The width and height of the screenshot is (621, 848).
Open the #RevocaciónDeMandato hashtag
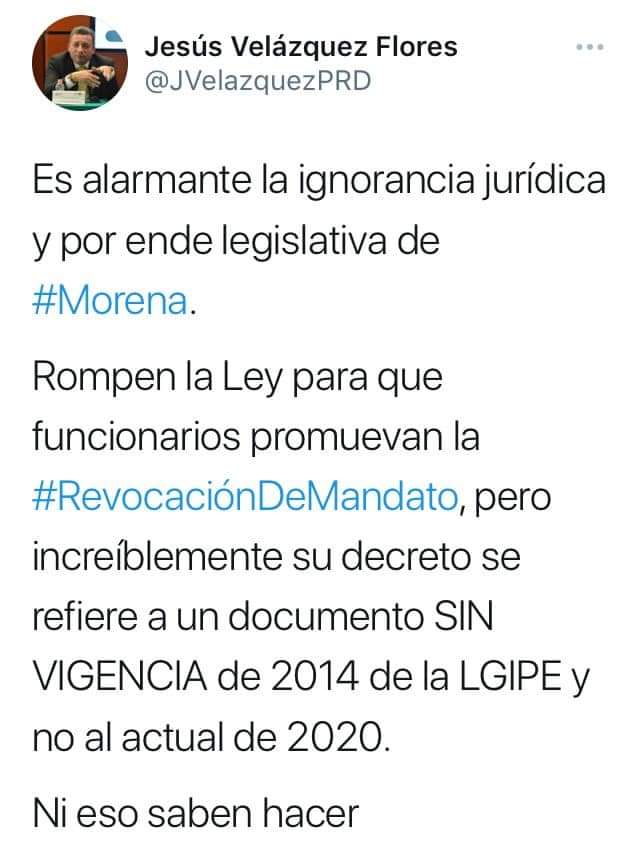point(247,497)
